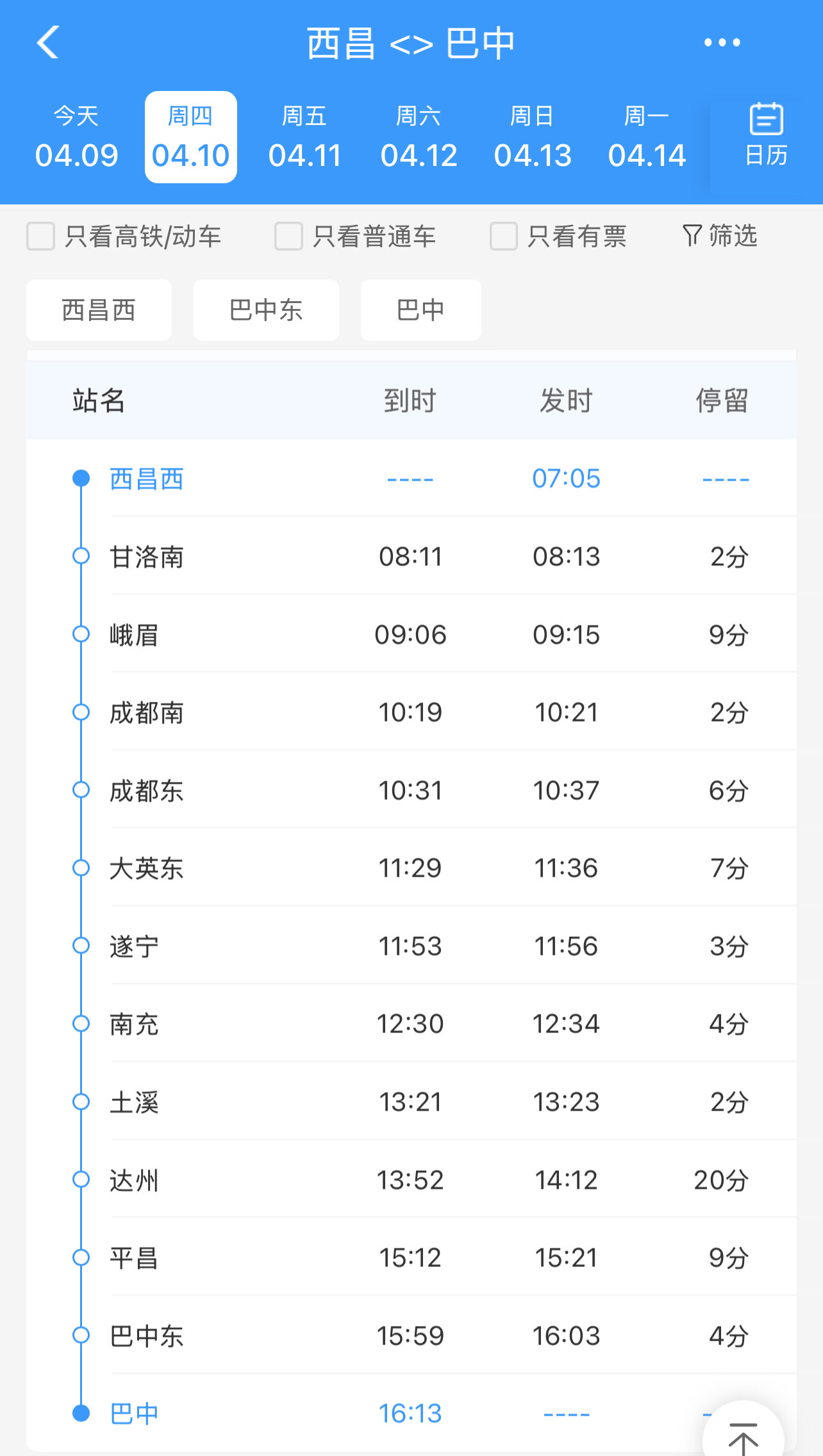Switch to 周五 04.11

coord(304,138)
